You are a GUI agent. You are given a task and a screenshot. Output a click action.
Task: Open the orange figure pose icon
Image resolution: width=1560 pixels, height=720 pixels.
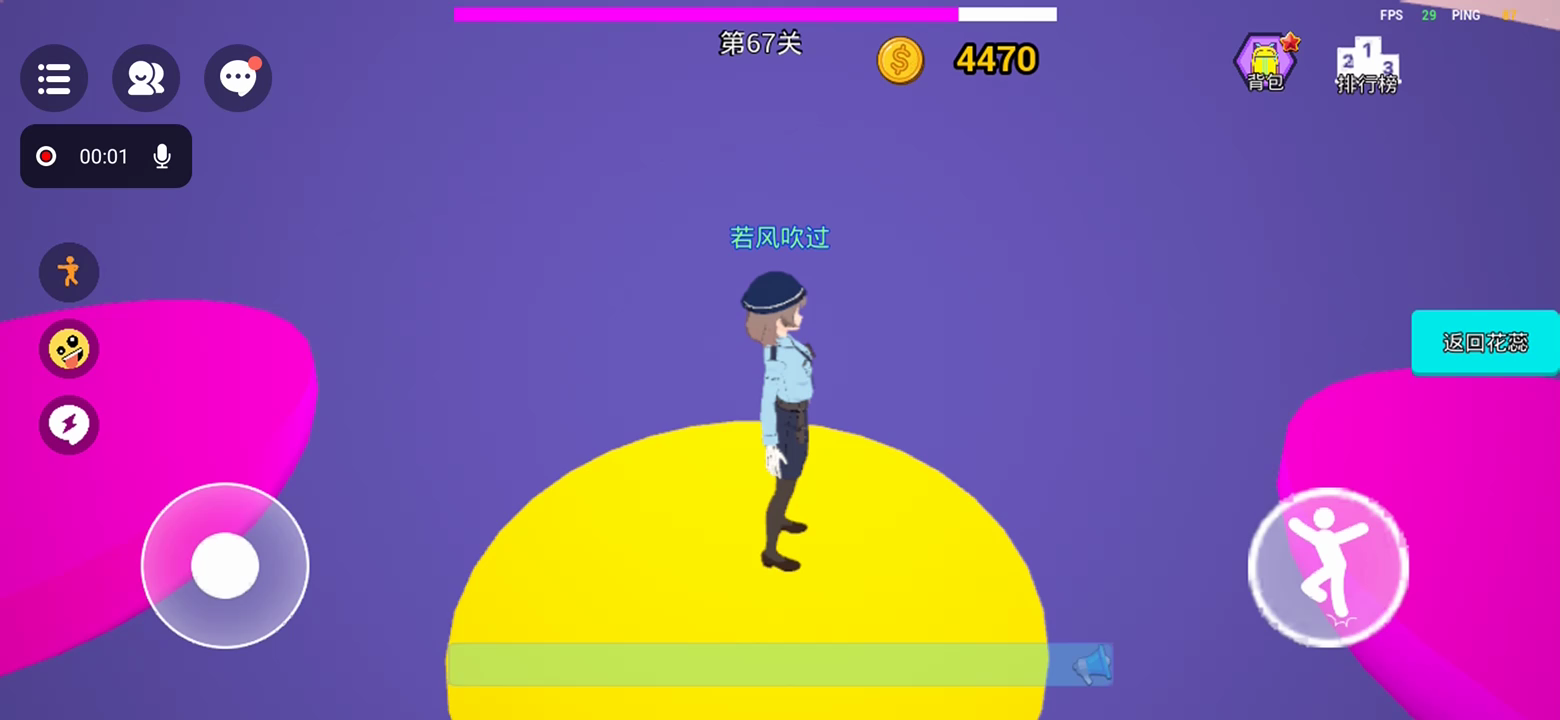pyautogui.click(x=69, y=272)
